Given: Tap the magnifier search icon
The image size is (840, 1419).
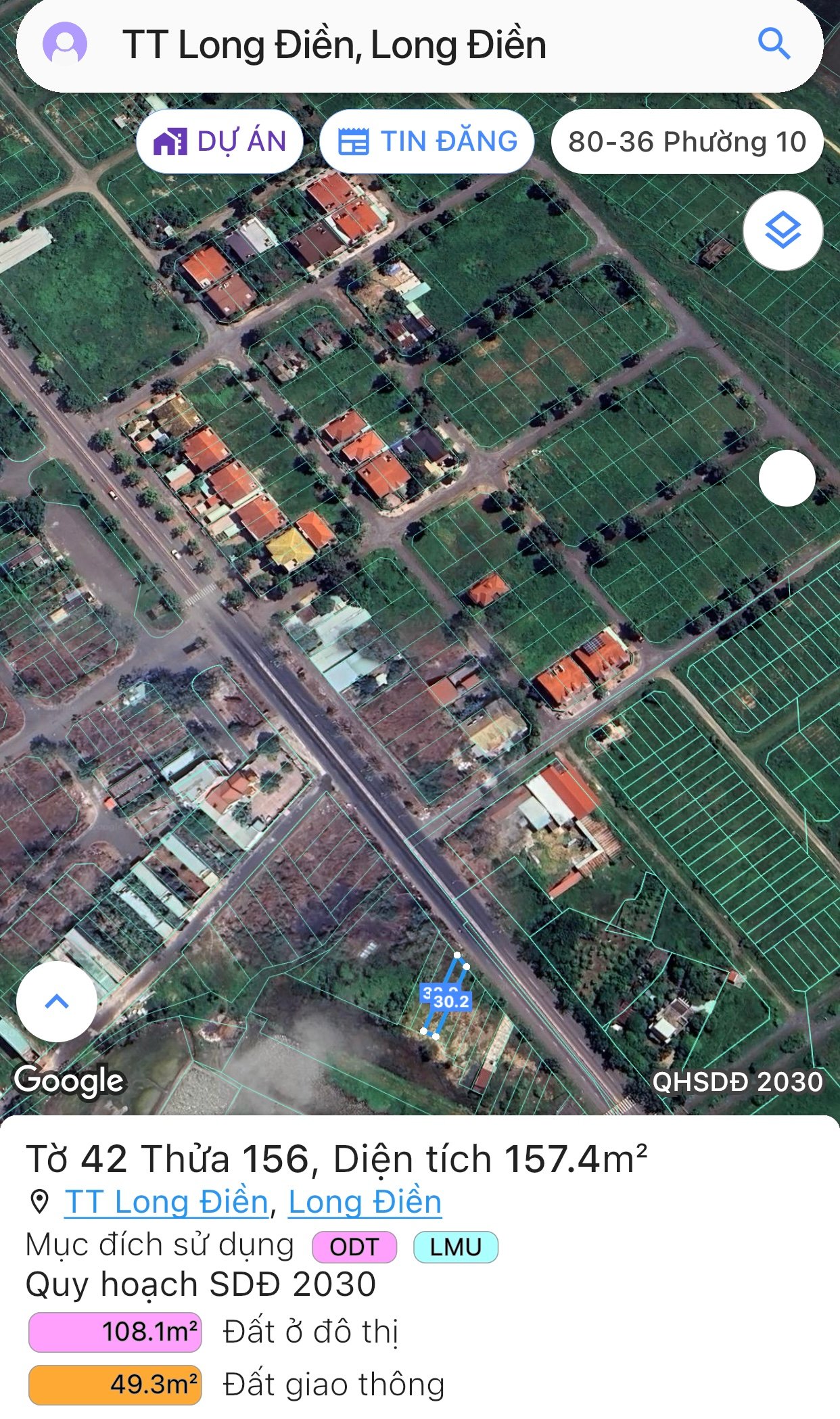Looking at the screenshot, I should tap(774, 44).
